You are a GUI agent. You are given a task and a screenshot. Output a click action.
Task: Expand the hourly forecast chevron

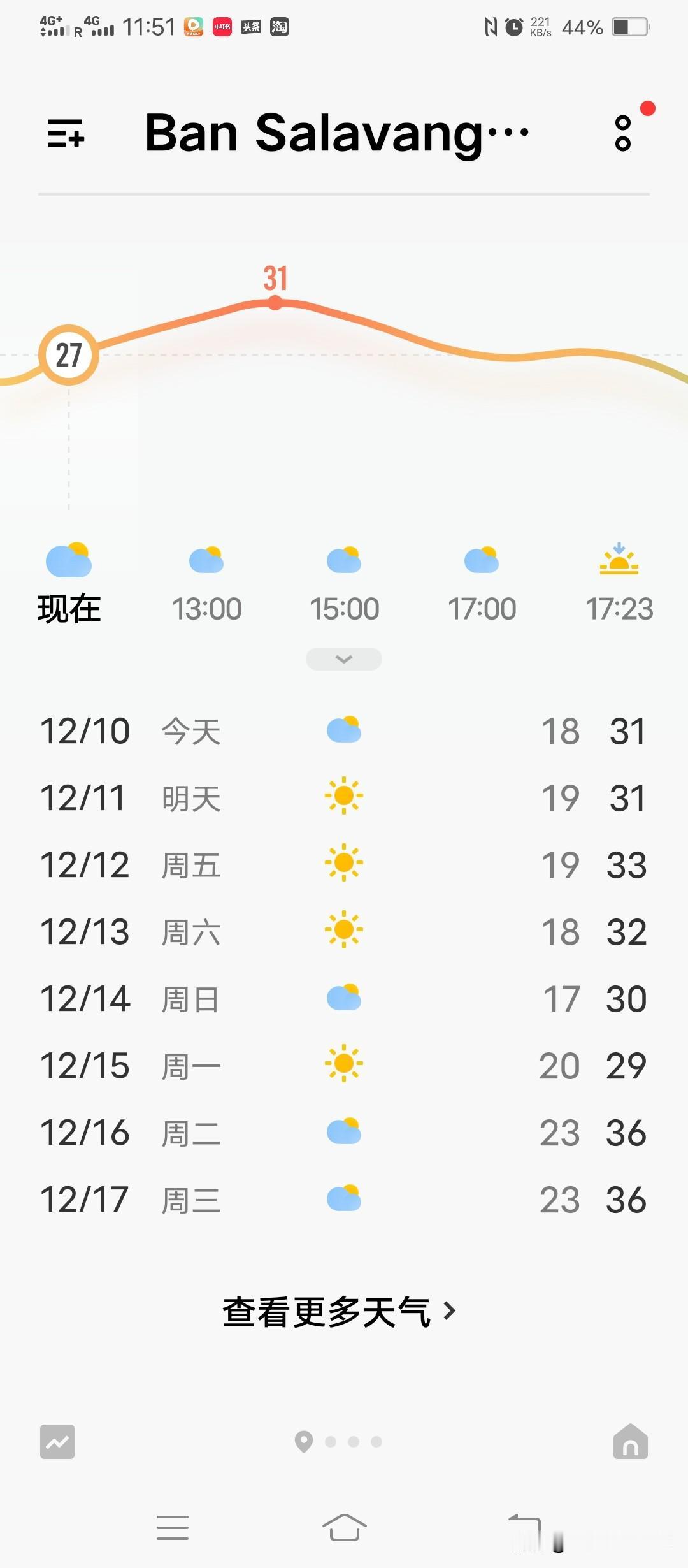tap(343, 658)
